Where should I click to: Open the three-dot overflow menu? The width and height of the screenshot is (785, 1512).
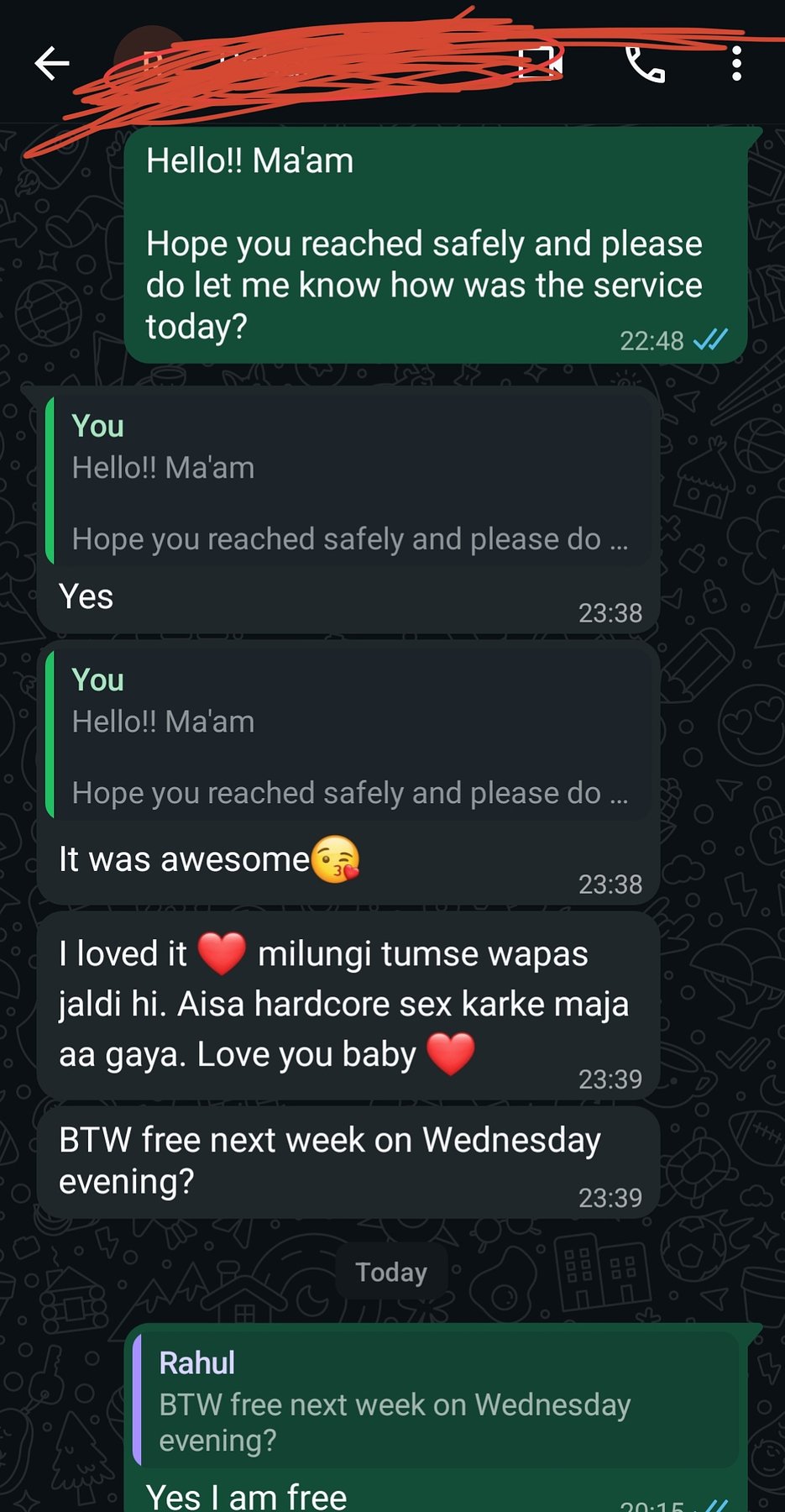(x=736, y=64)
